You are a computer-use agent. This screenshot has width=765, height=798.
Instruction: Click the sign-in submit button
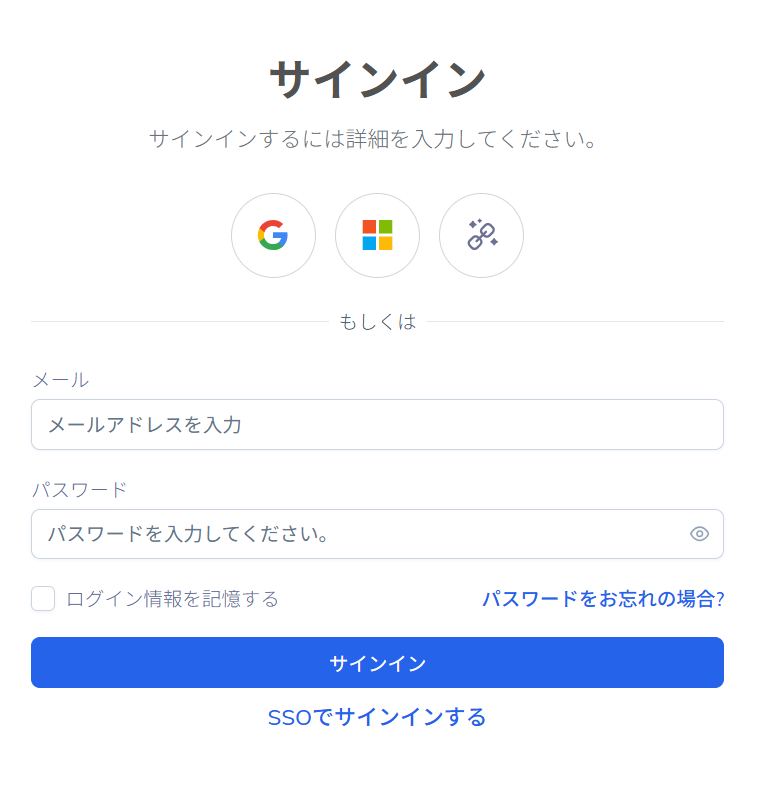(x=377, y=662)
